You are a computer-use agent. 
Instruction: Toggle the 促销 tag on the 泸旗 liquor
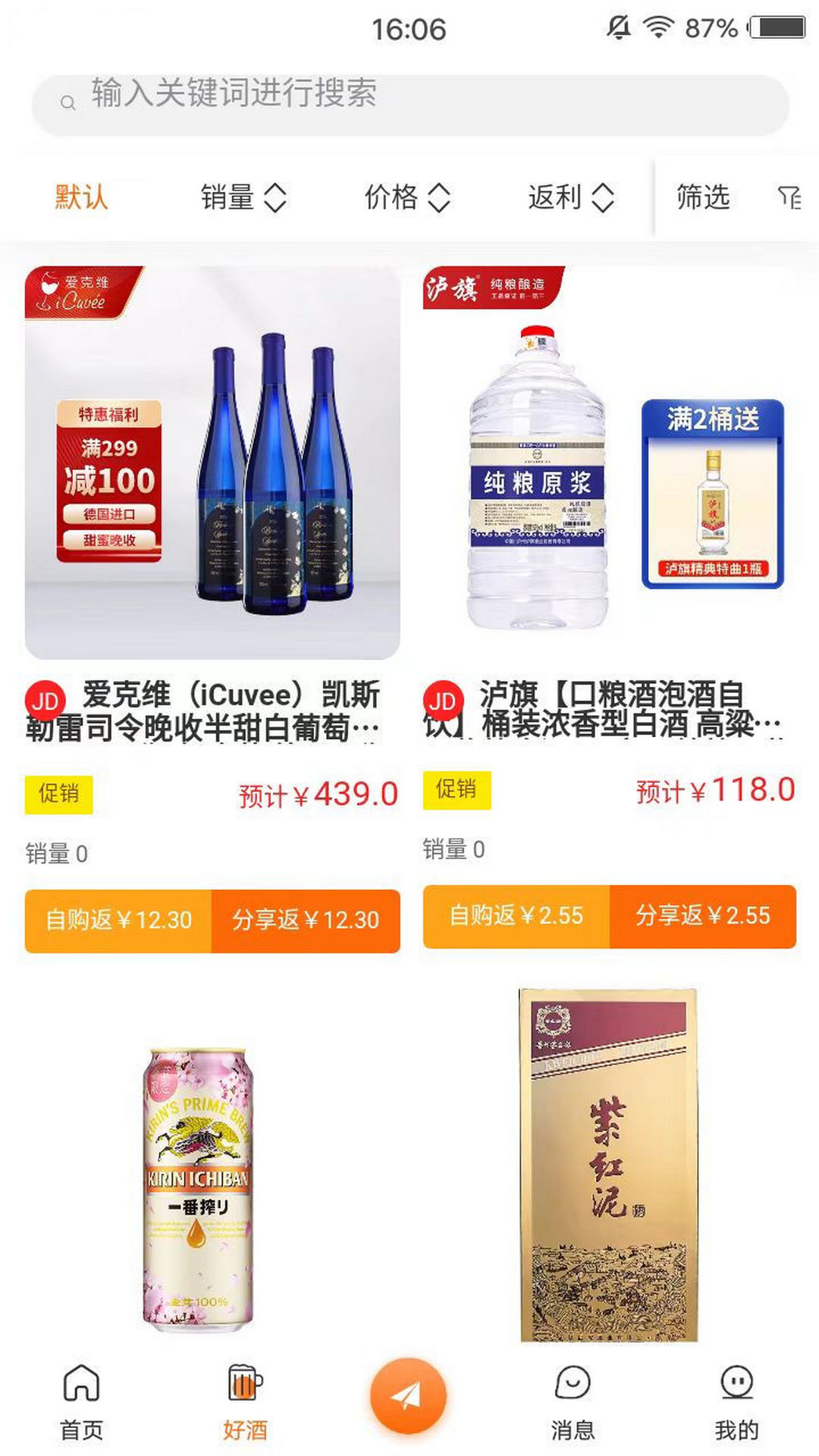click(x=456, y=791)
